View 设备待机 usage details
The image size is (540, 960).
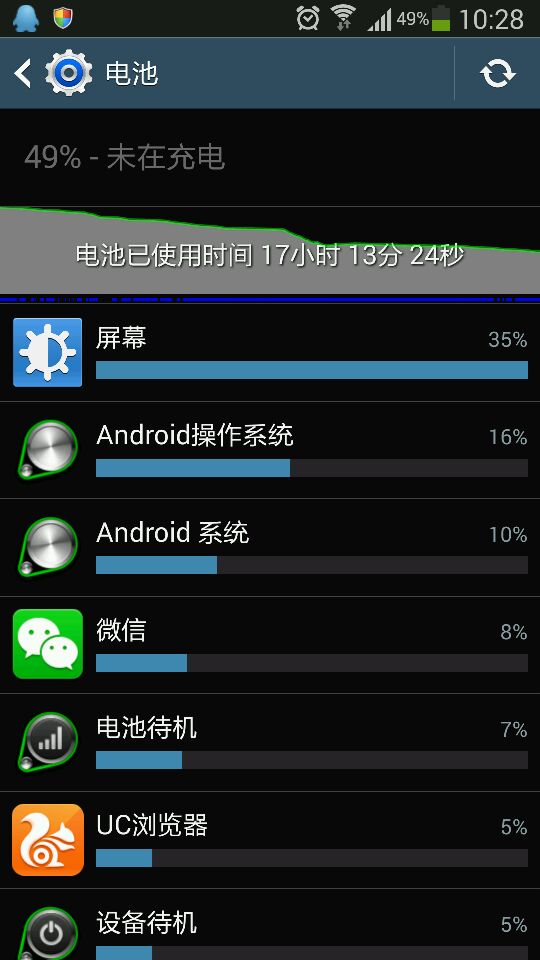point(270,924)
